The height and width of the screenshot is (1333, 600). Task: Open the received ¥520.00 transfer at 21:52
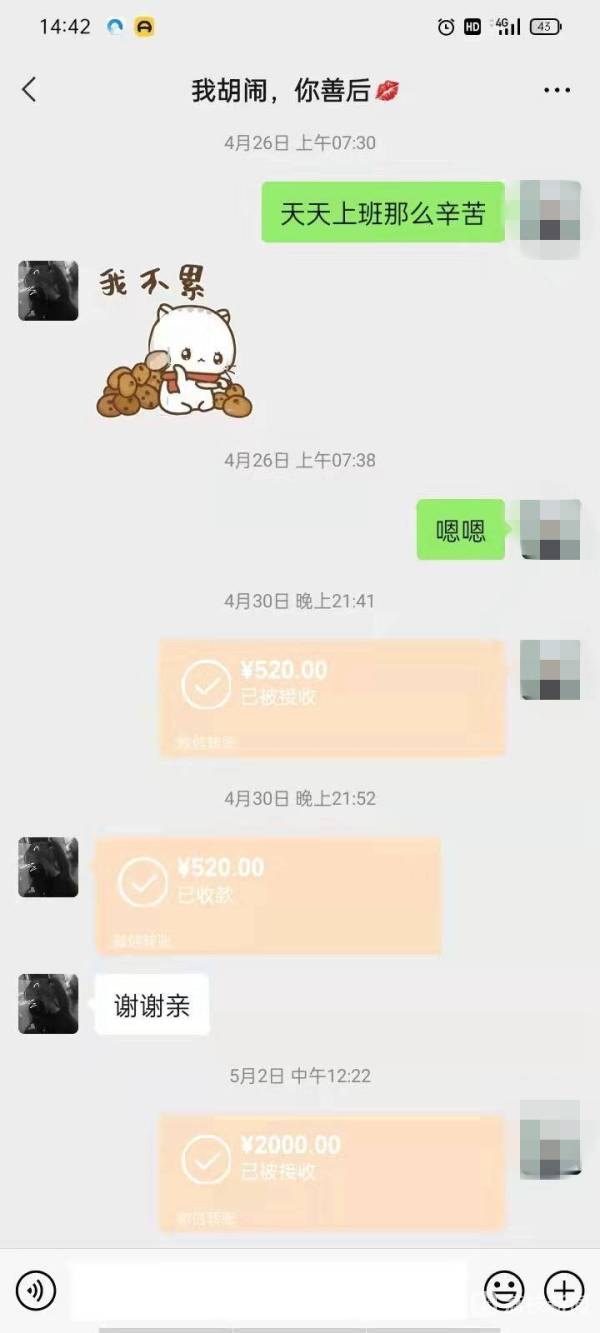point(268,894)
